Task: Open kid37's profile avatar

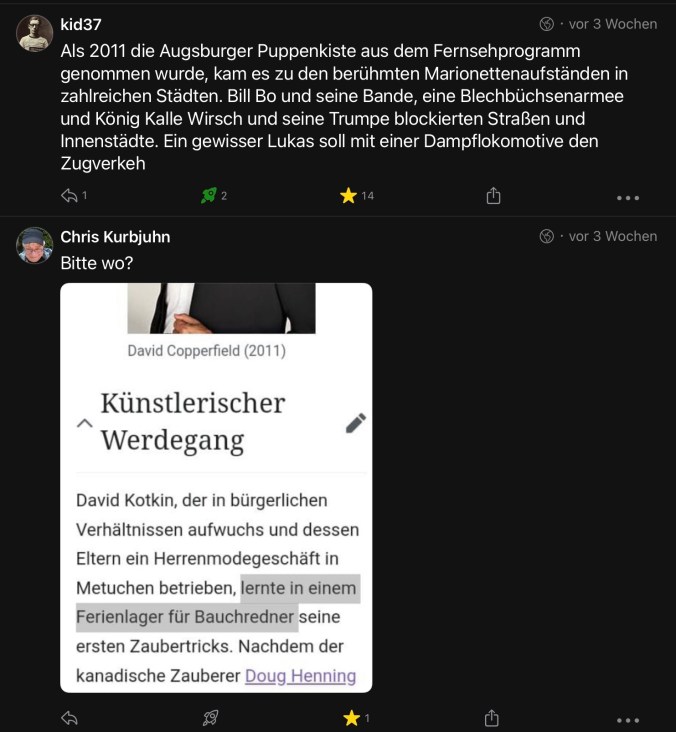Action: [x=35, y=33]
